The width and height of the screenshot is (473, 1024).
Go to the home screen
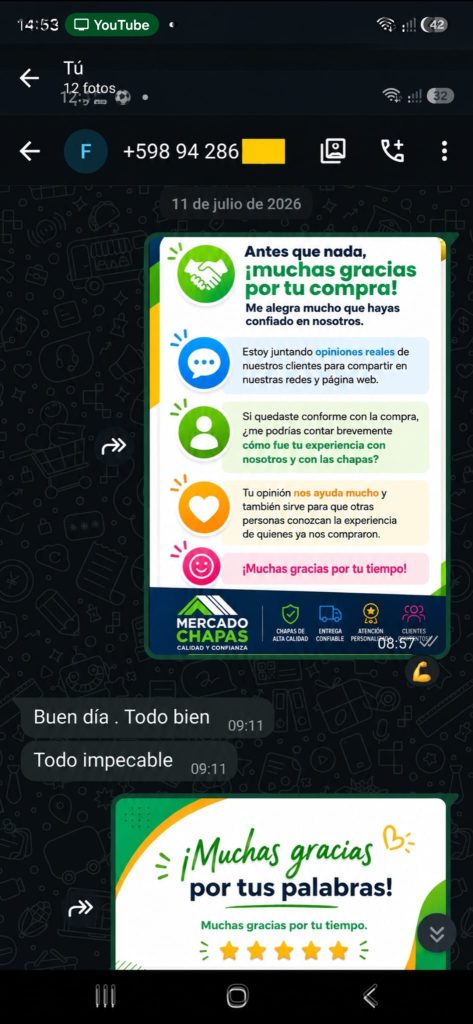click(x=237, y=996)
